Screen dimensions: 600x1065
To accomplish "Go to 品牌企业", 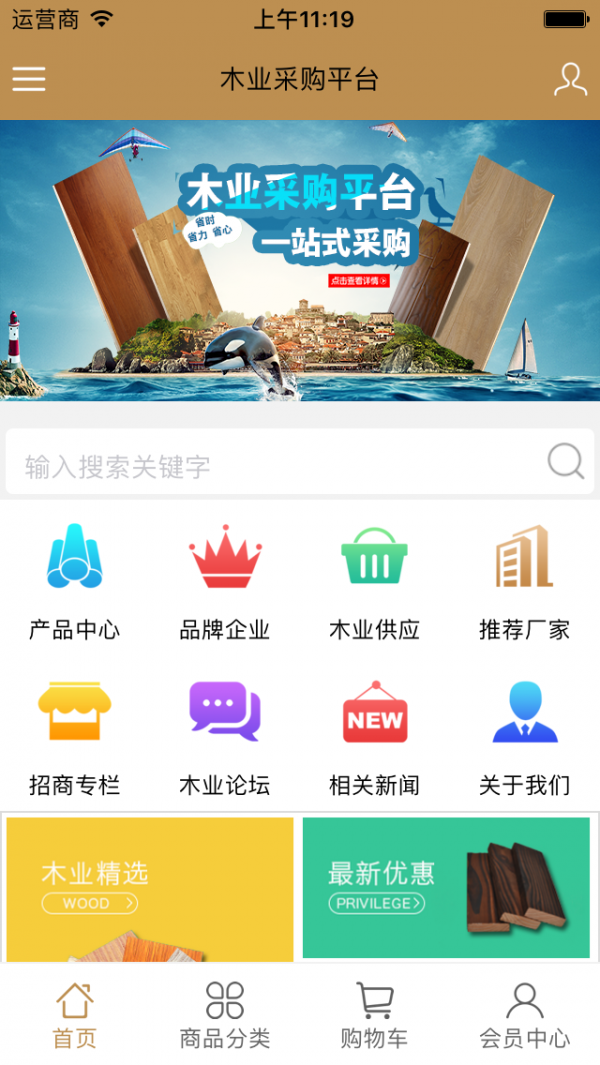I will [x=225, y=580].
